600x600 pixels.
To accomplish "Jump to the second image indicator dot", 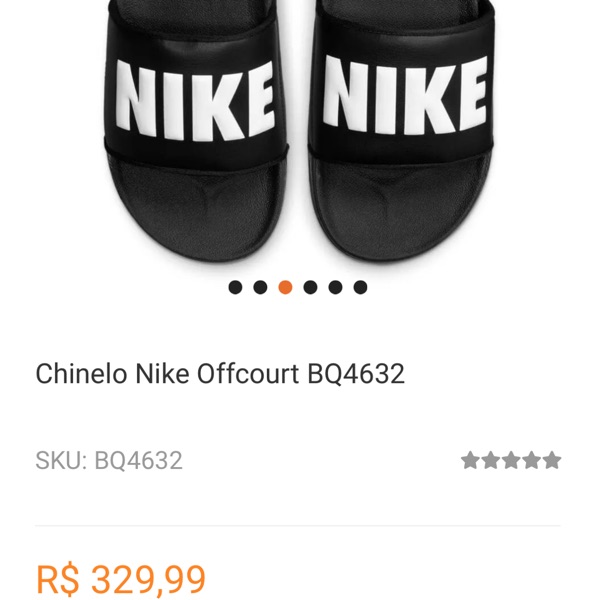I will [260, 287].
